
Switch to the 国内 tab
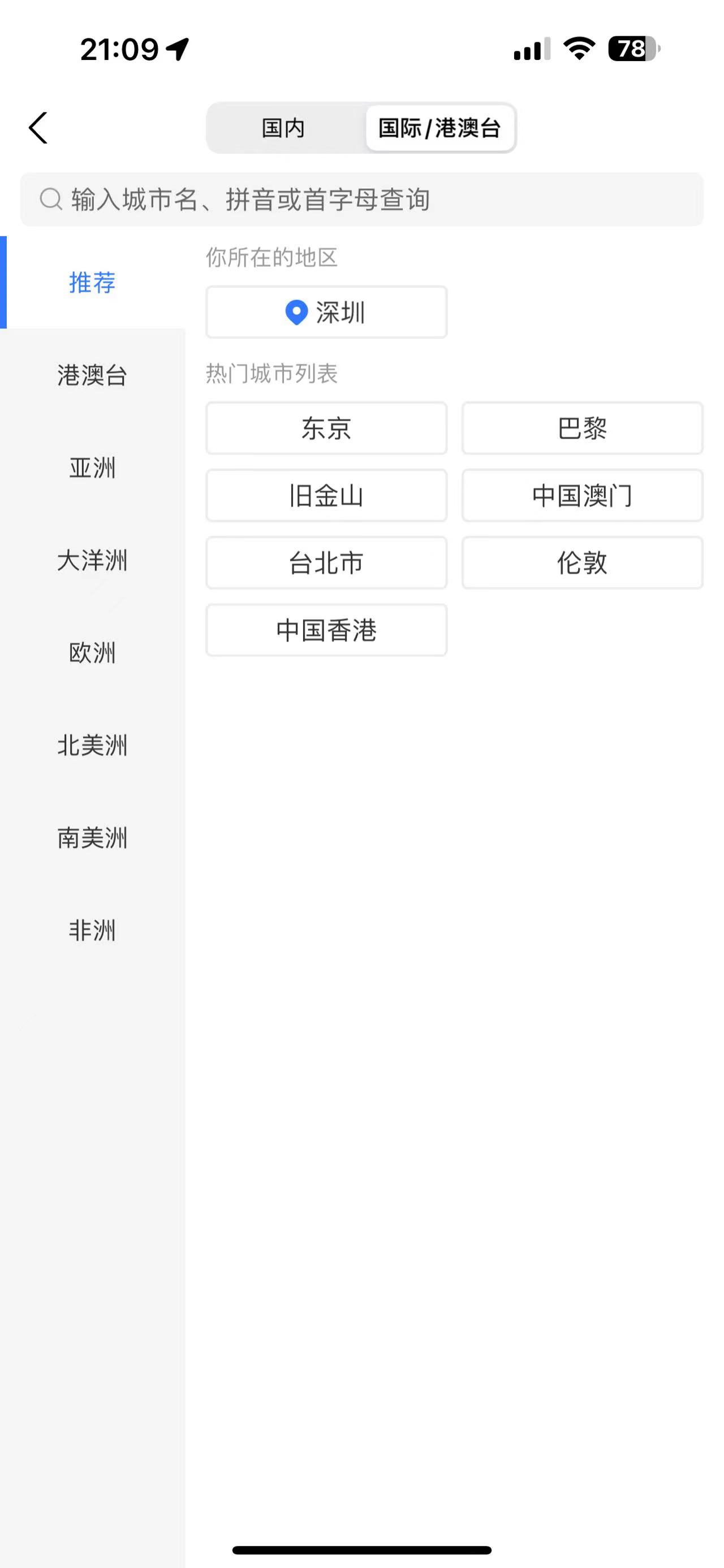coord(283,128)
